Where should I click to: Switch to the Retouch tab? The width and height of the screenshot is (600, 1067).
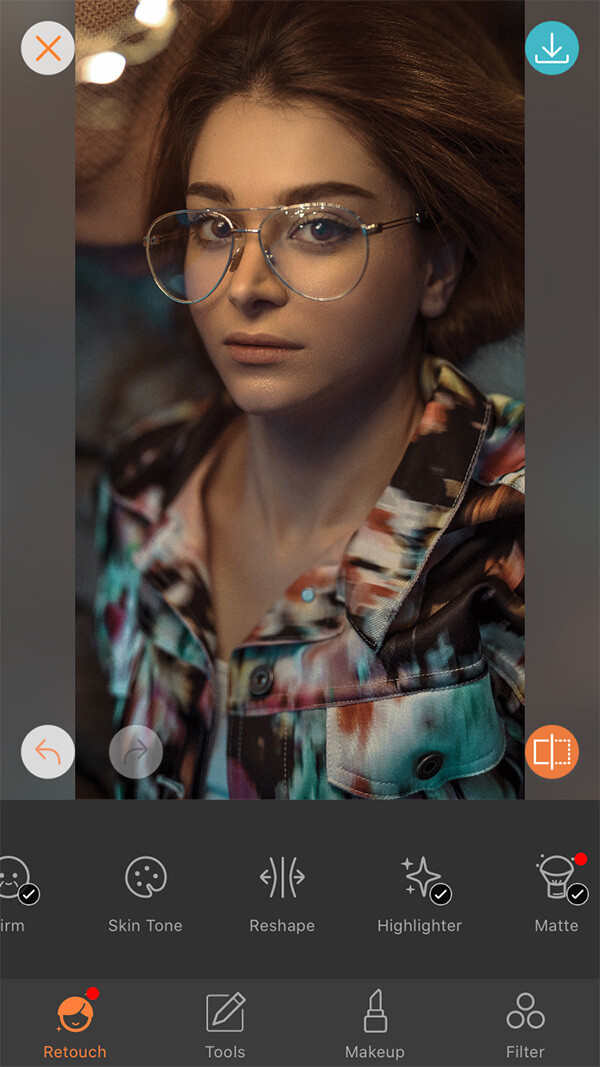click(x=75, y=1025)
